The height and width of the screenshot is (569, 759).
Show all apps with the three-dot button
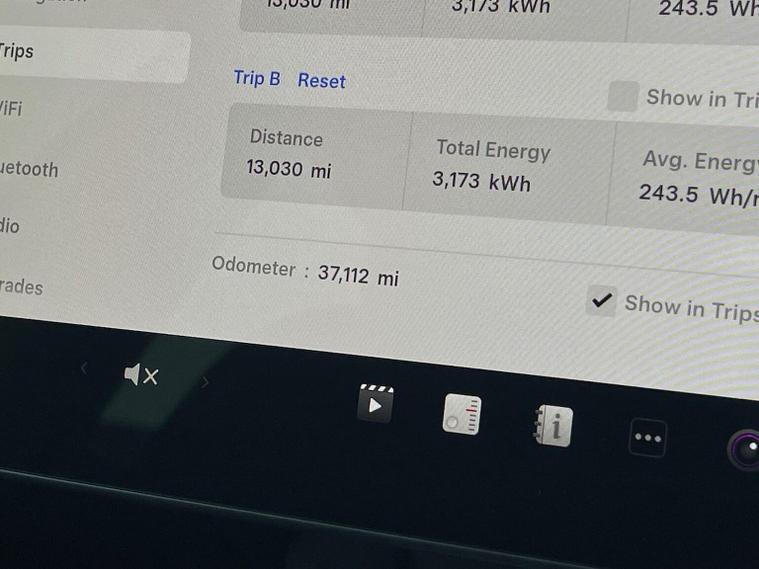tap(647, 437)
